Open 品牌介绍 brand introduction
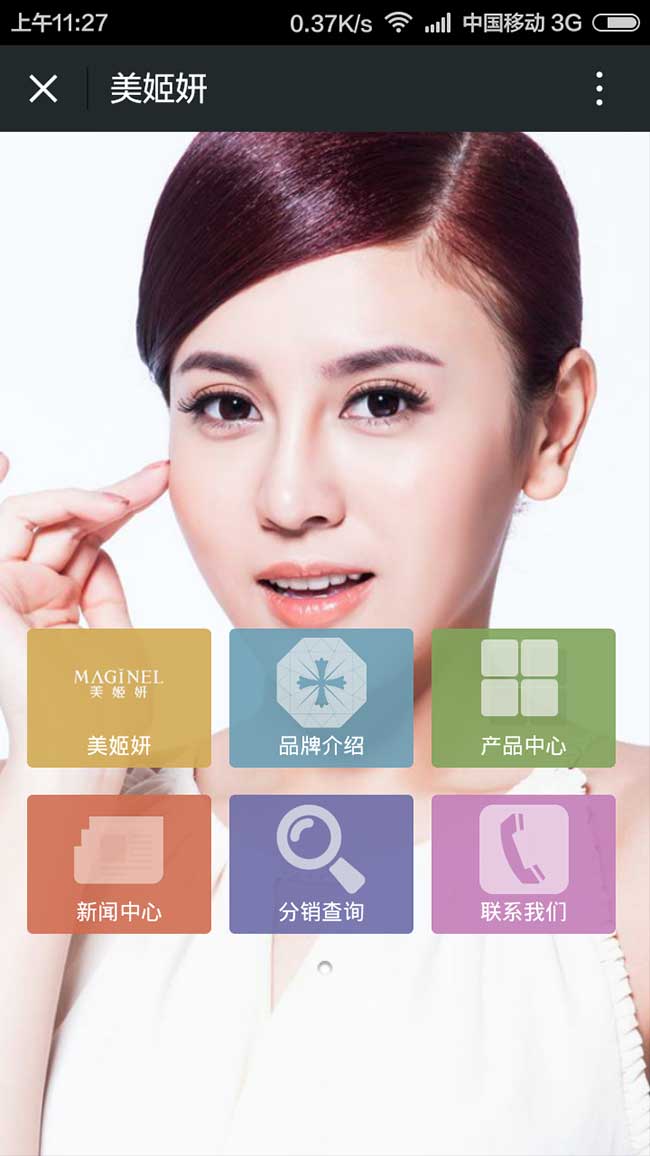Viewport: 650px width, 1156px height. [321, 698]
